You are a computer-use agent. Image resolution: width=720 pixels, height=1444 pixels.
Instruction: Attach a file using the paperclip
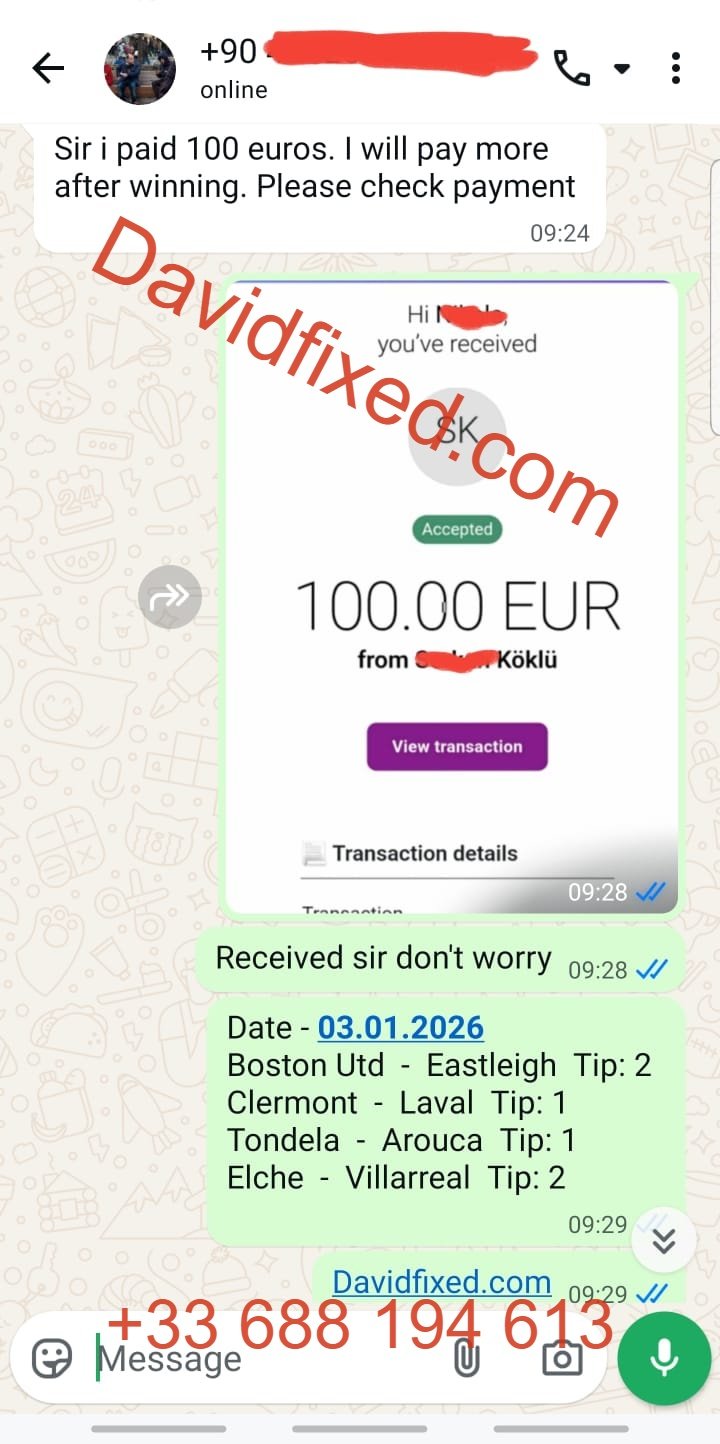467,1358
